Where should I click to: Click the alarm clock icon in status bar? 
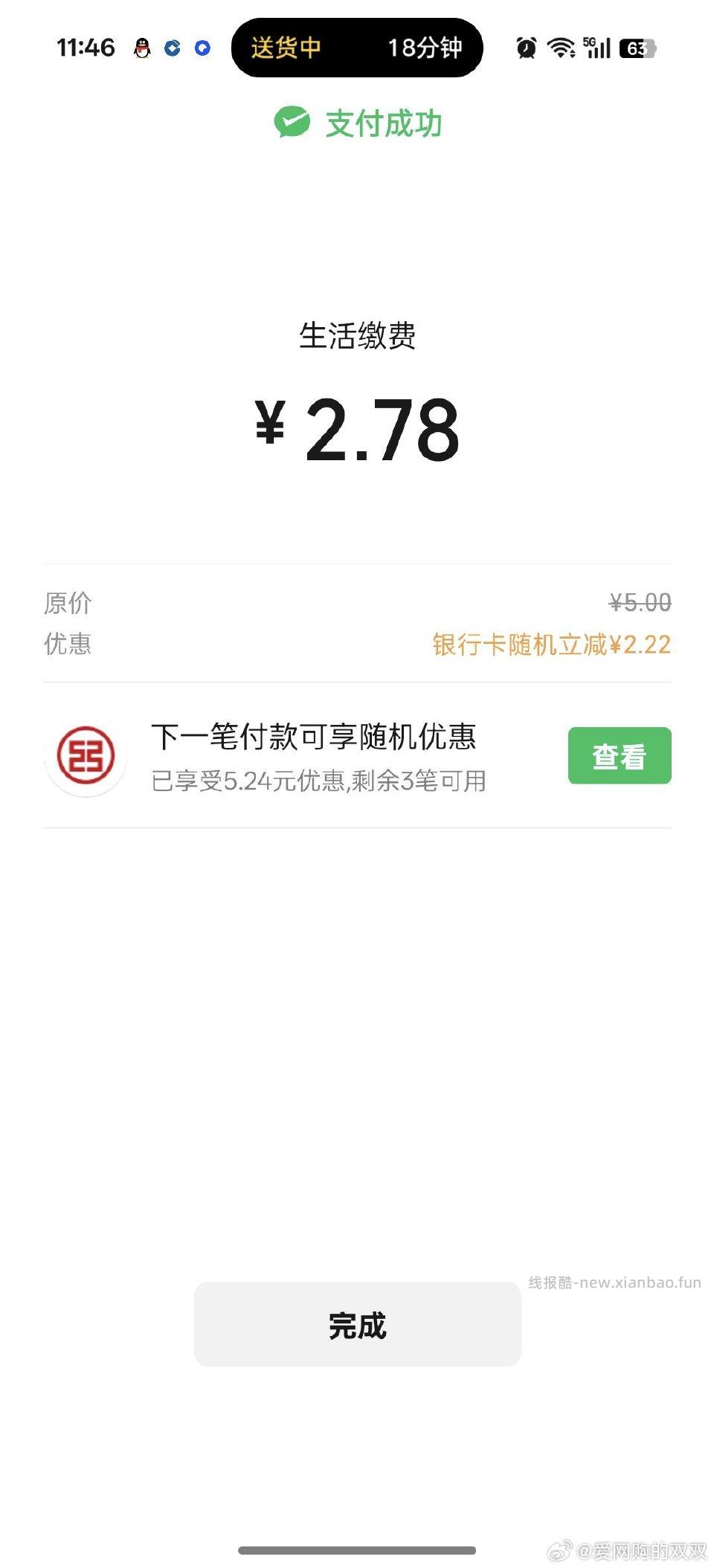526,48
